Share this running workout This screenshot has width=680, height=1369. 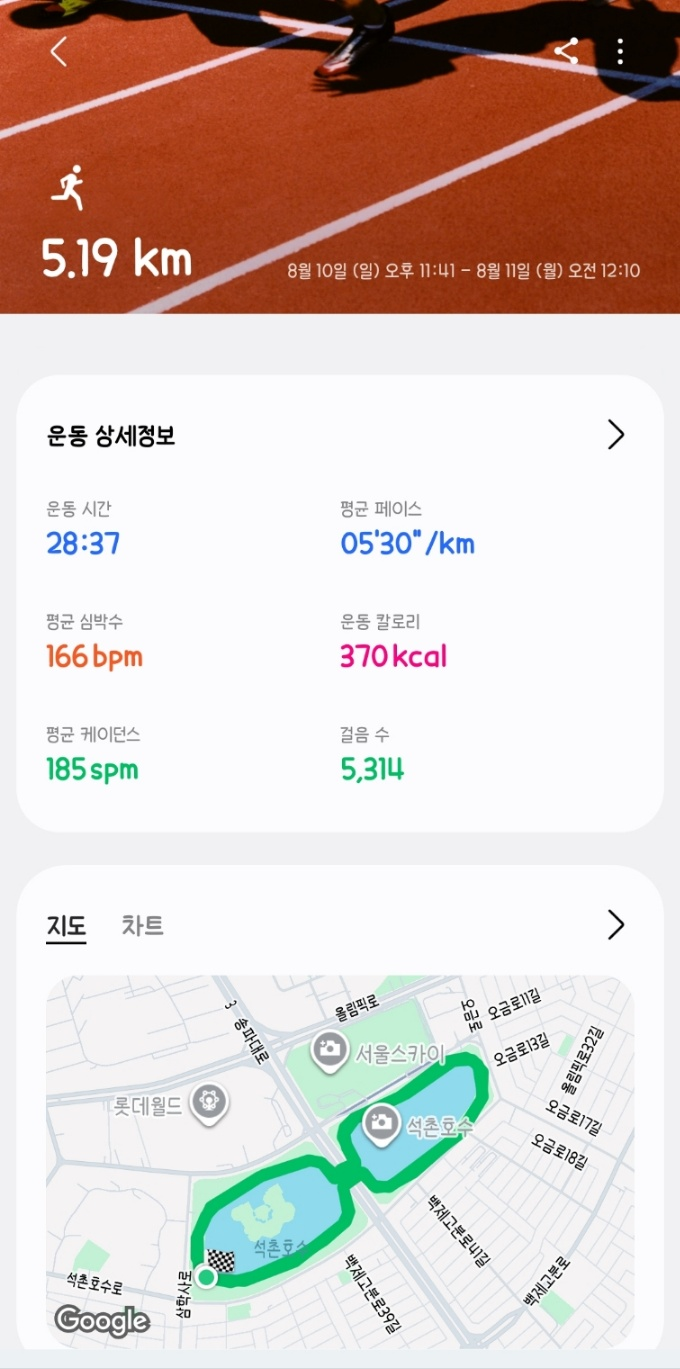point(566,52)
